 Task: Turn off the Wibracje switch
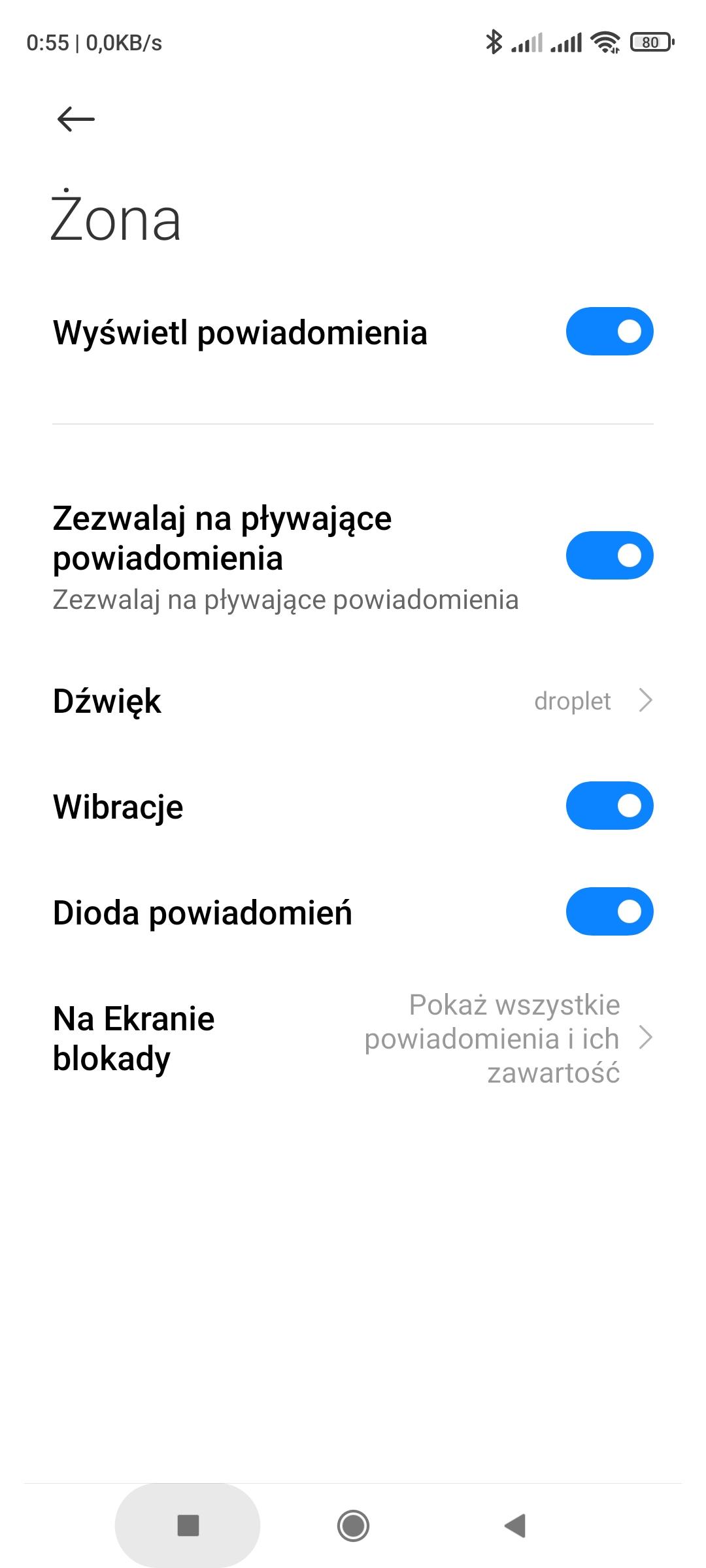pos(609,806)
